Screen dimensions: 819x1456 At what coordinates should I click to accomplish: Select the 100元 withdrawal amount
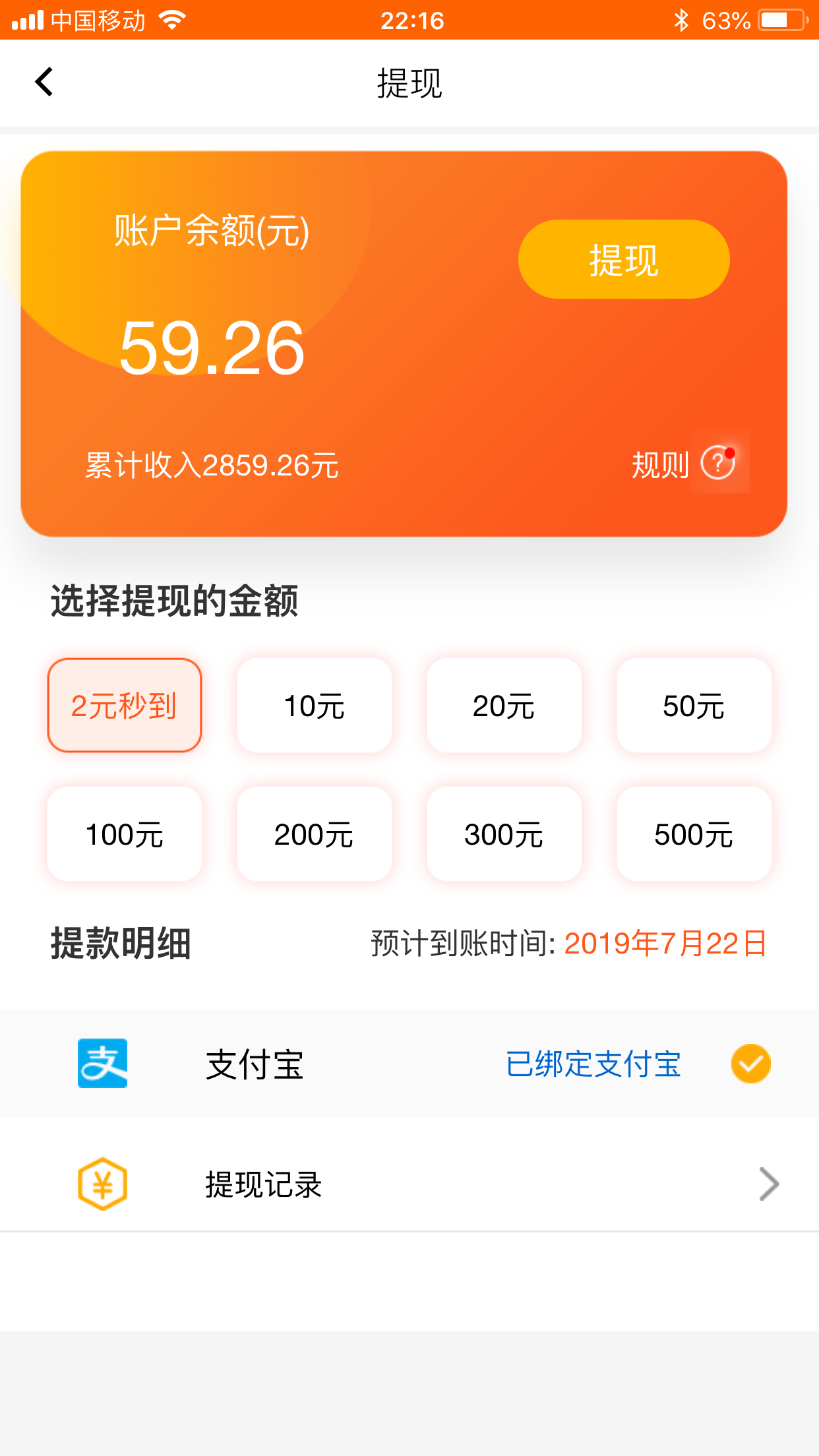124,834
